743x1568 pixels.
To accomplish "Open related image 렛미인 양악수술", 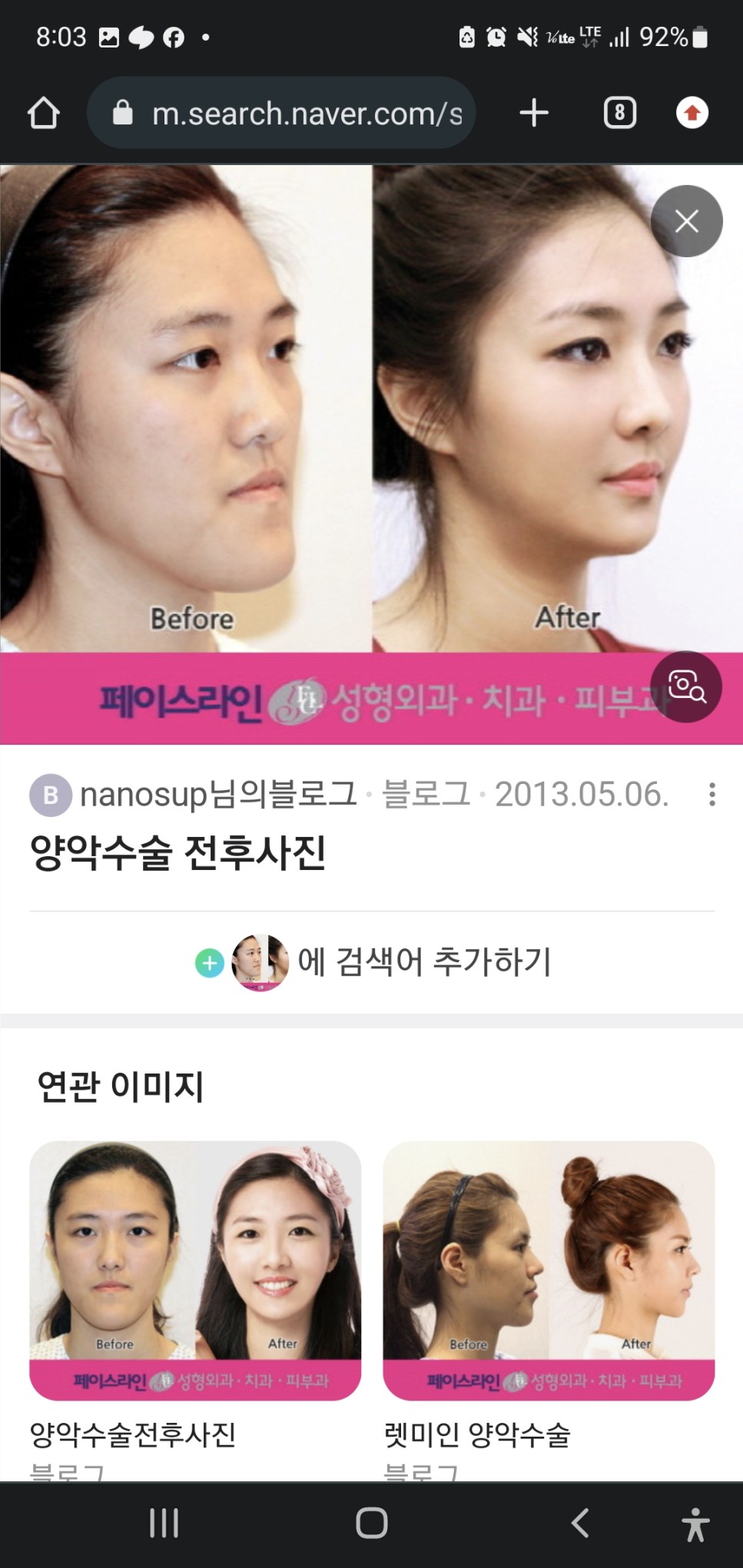I will pos(549,1270).
